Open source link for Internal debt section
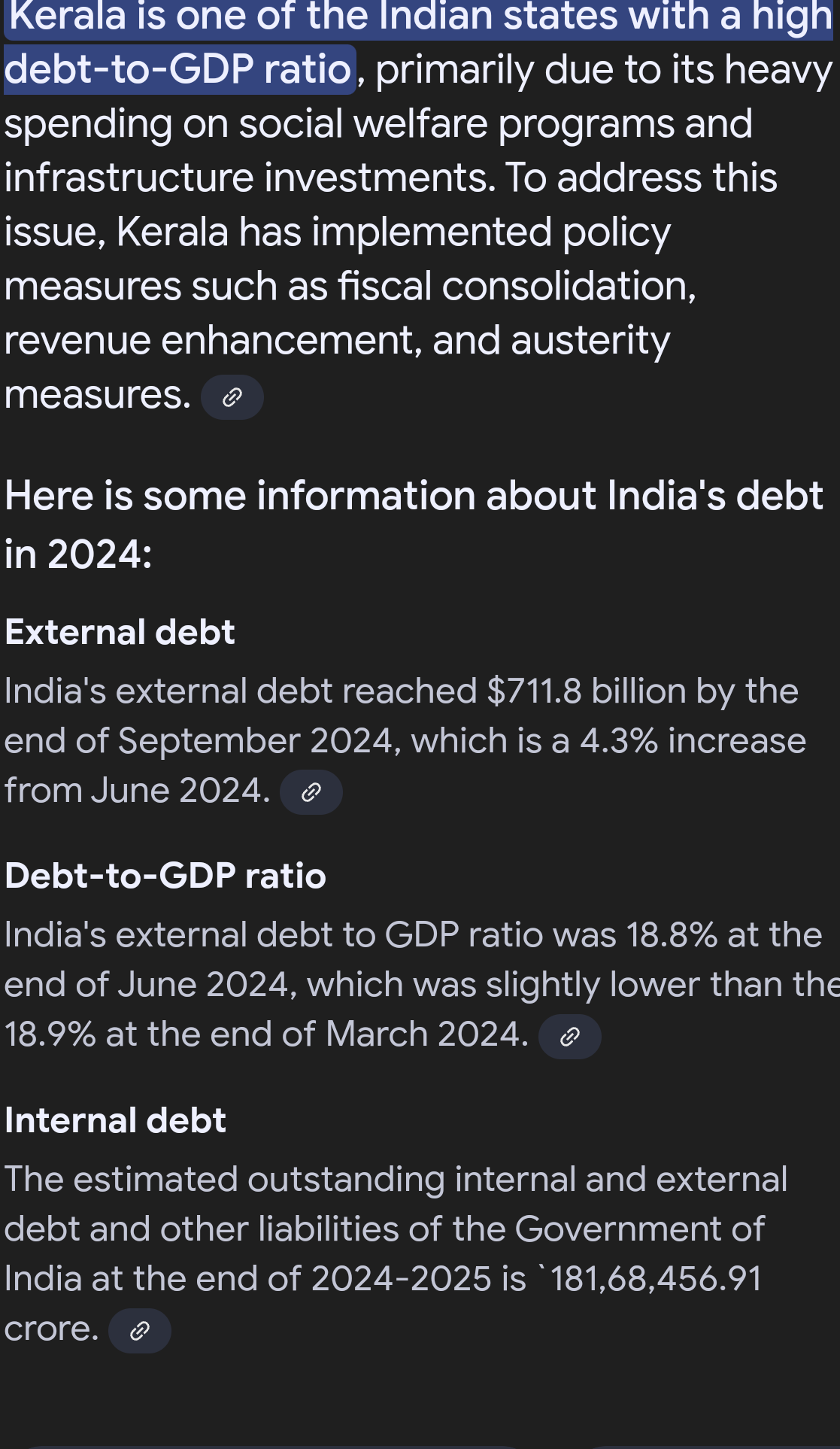Viewport: 840px width, 1449px height. (139, 1331)
